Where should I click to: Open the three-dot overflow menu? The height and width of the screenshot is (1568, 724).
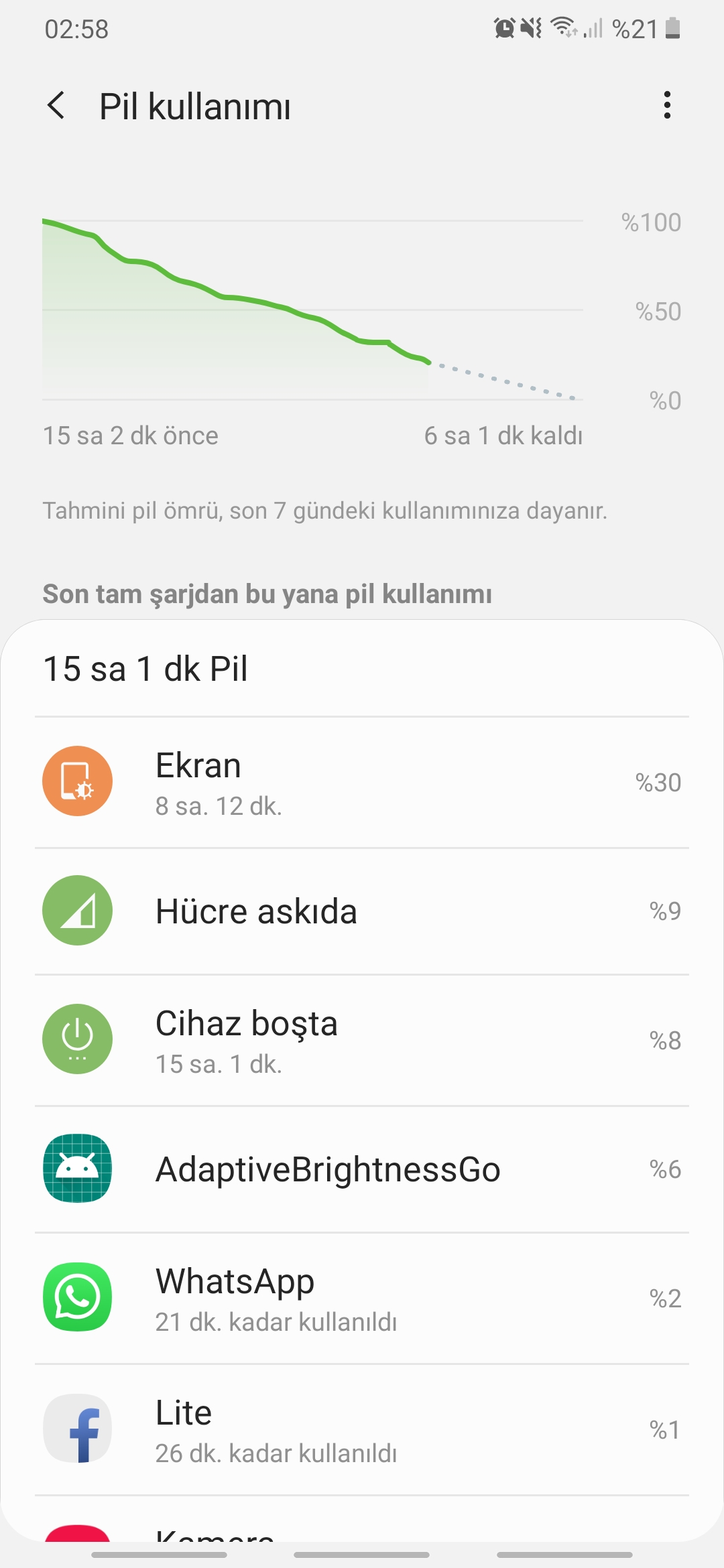click(666, 105)
